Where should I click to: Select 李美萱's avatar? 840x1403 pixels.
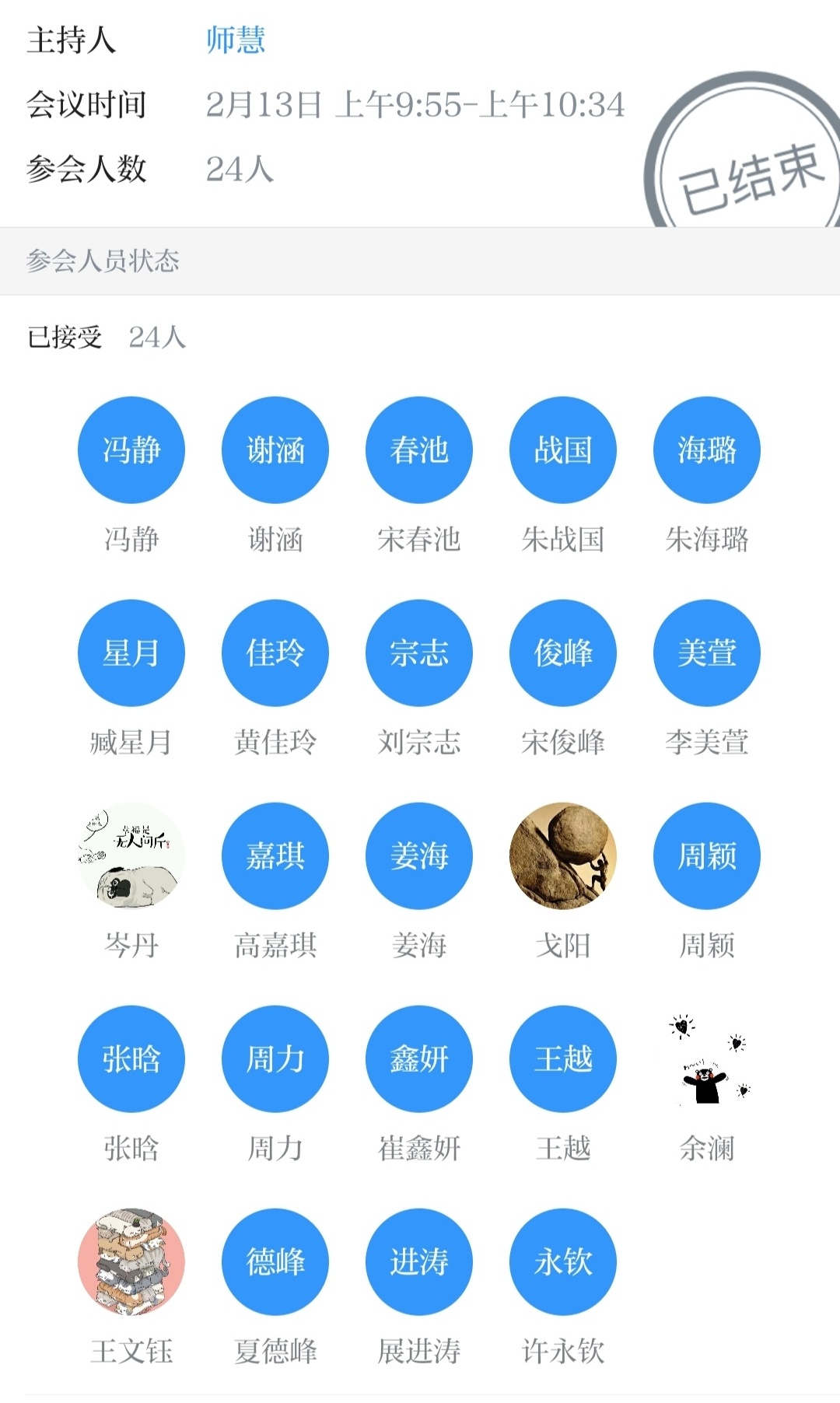pos(707,653)
